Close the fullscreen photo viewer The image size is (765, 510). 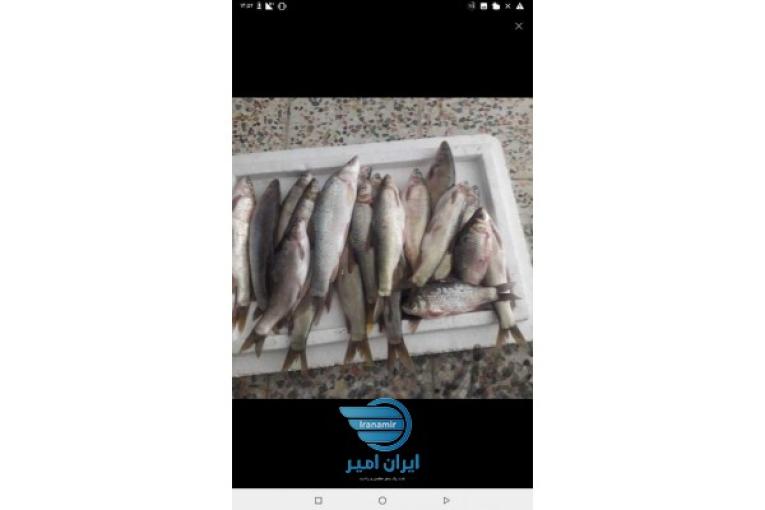tap(518, 26)
